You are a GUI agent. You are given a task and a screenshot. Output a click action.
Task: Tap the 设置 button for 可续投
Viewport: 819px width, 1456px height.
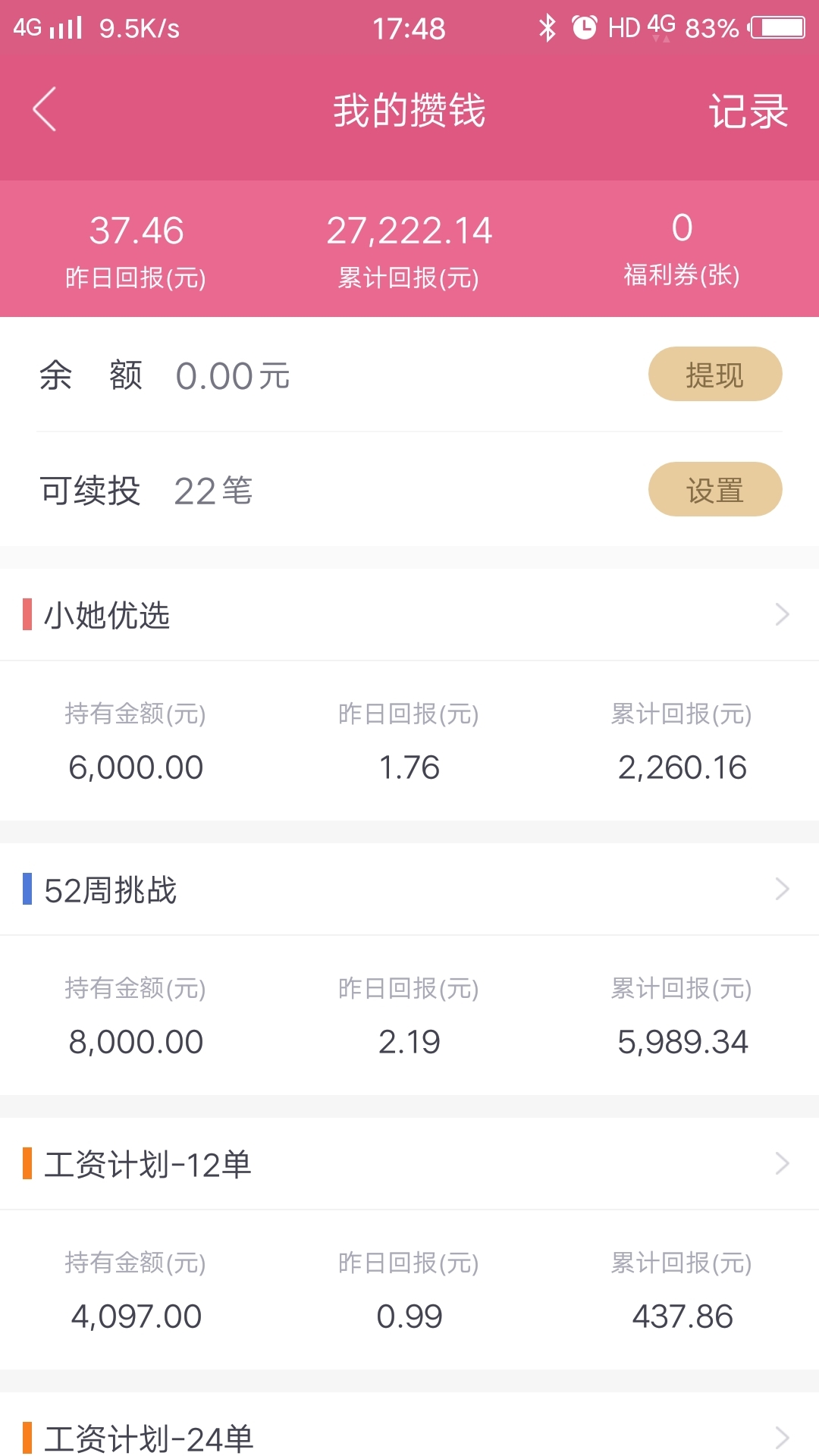pos(715,490)
